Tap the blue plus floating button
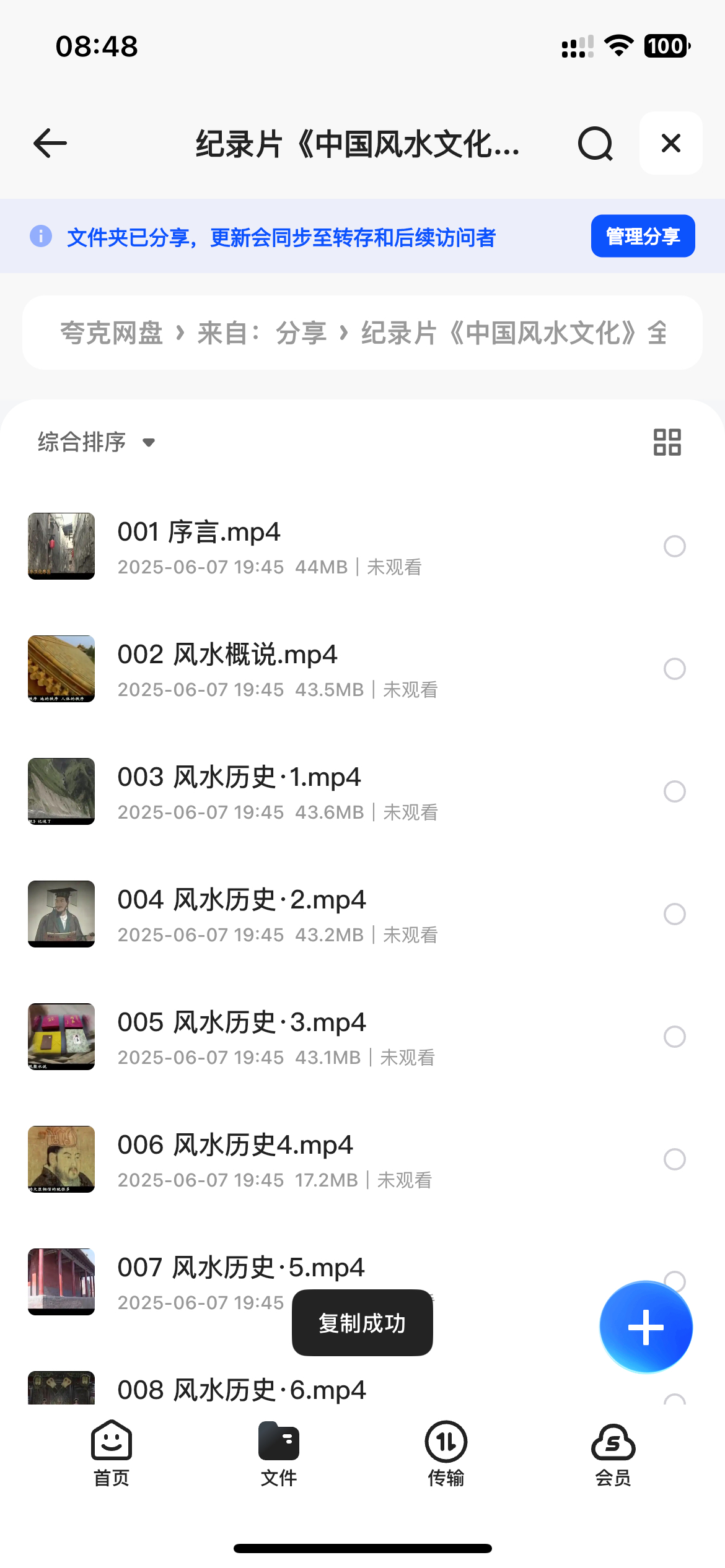 tap(646, 1327)
